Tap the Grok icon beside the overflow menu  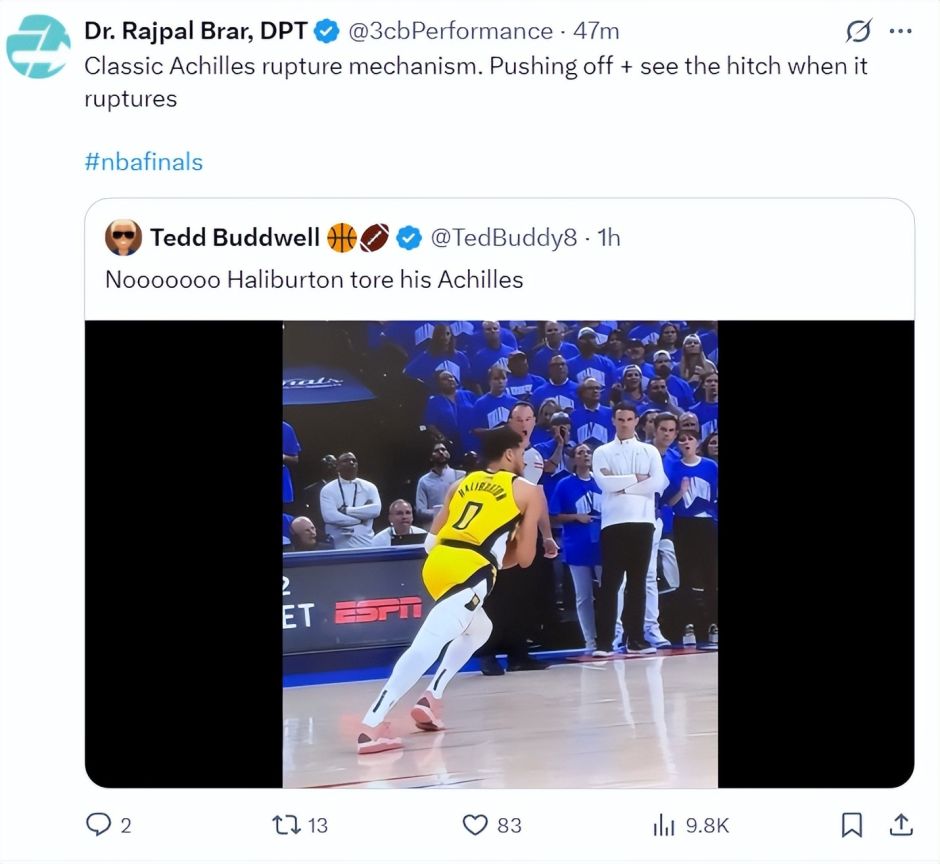pyautogui.click(x=858, y=31)
